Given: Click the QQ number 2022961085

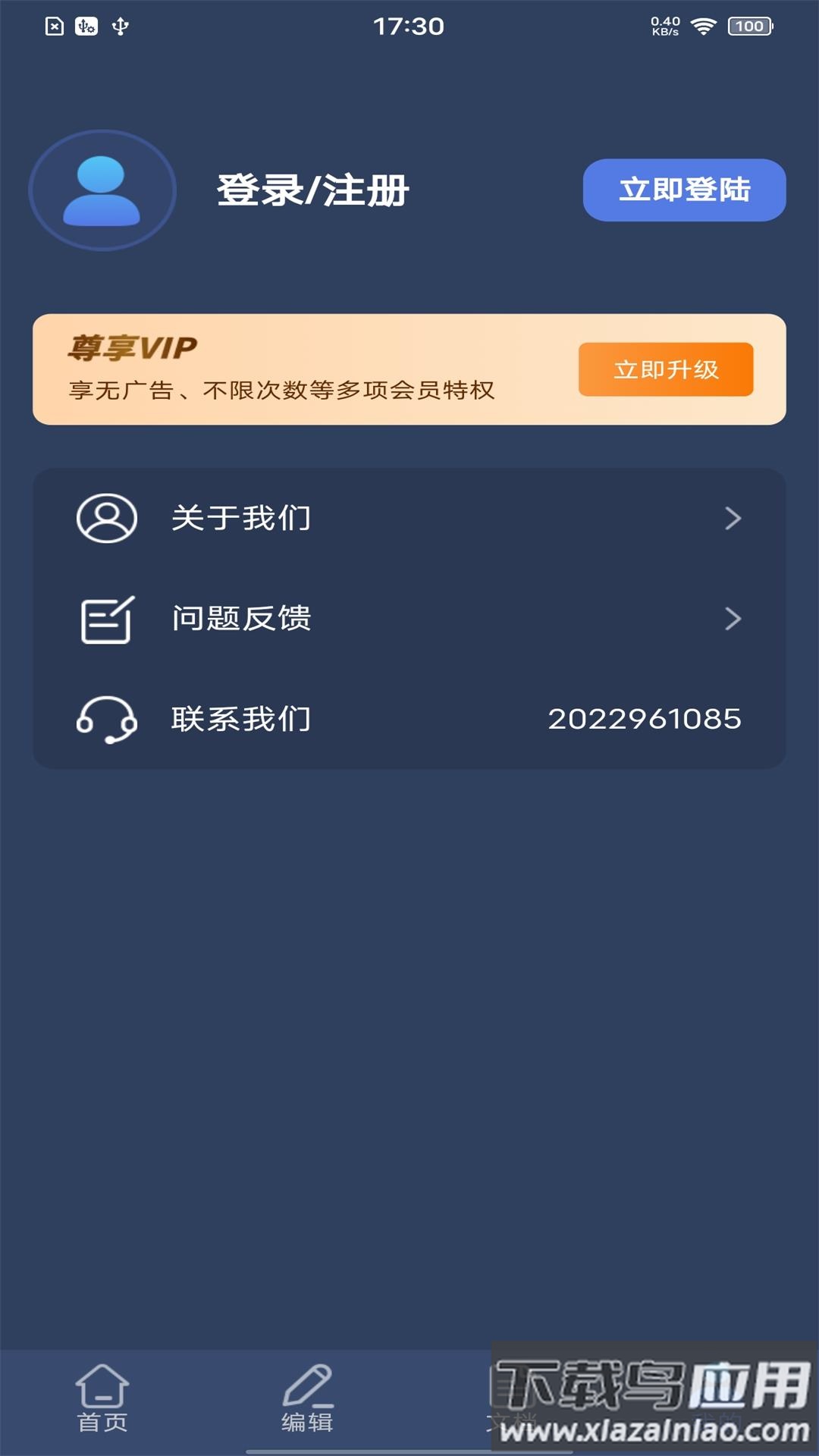Looking at the screenshot, I should (x=646, y=719).
